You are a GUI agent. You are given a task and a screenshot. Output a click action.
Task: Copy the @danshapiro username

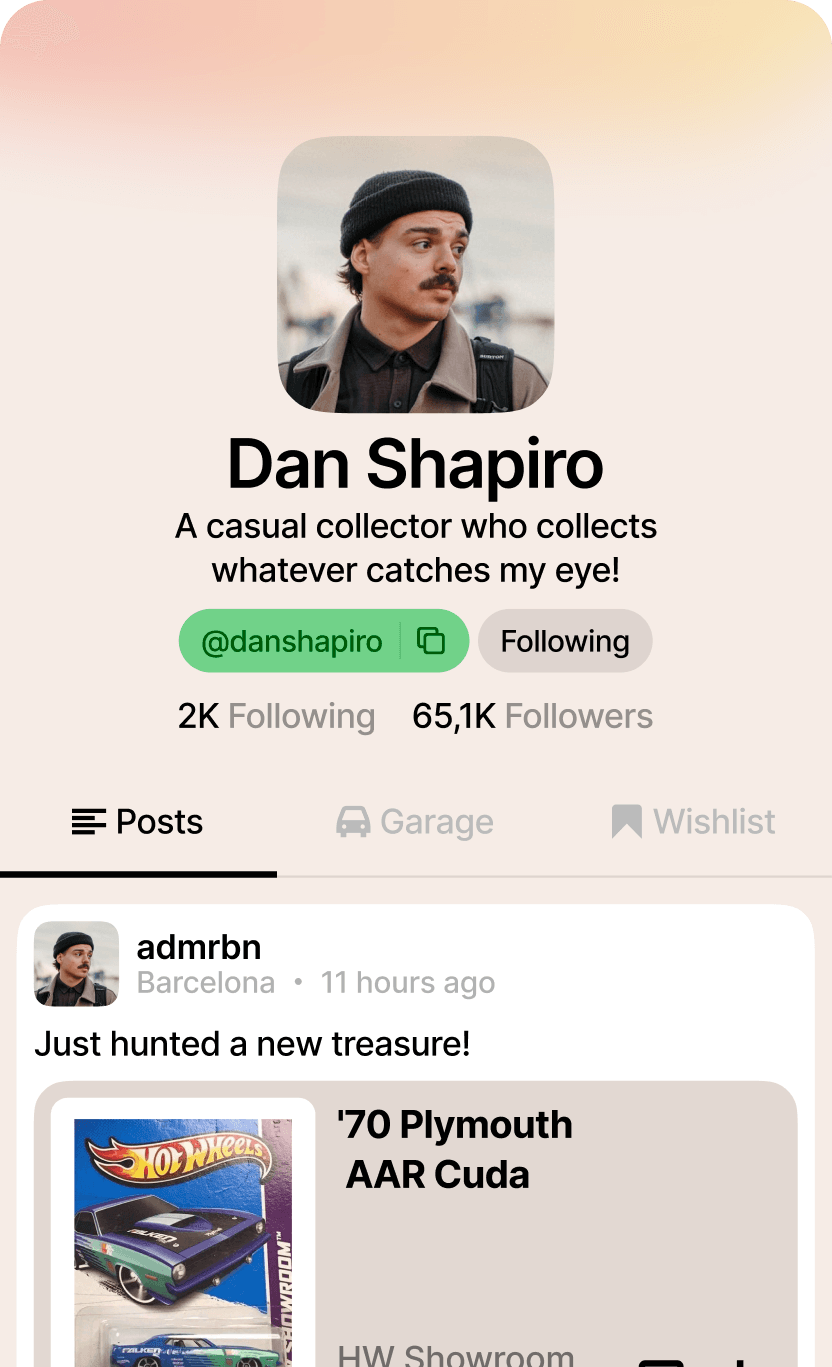coord(431,641)
